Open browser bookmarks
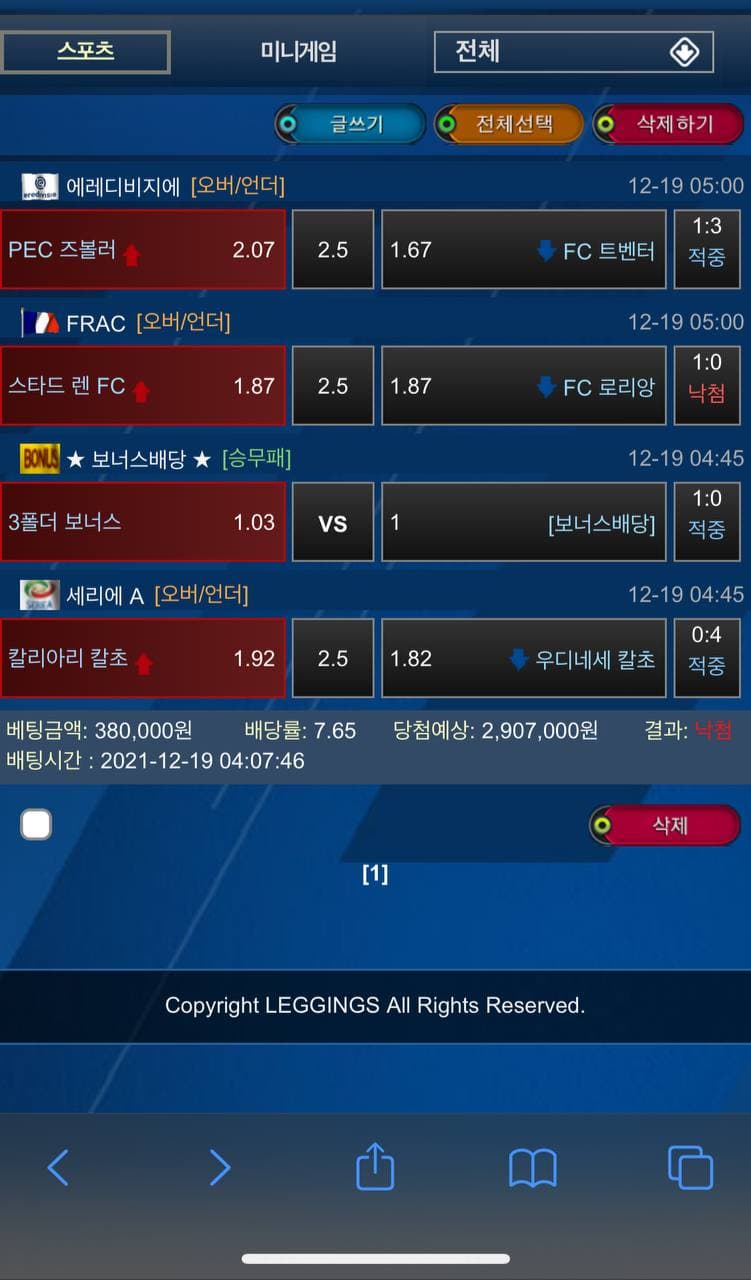The width and height of the screenshot is (751, 1280). click(532, 1167)
